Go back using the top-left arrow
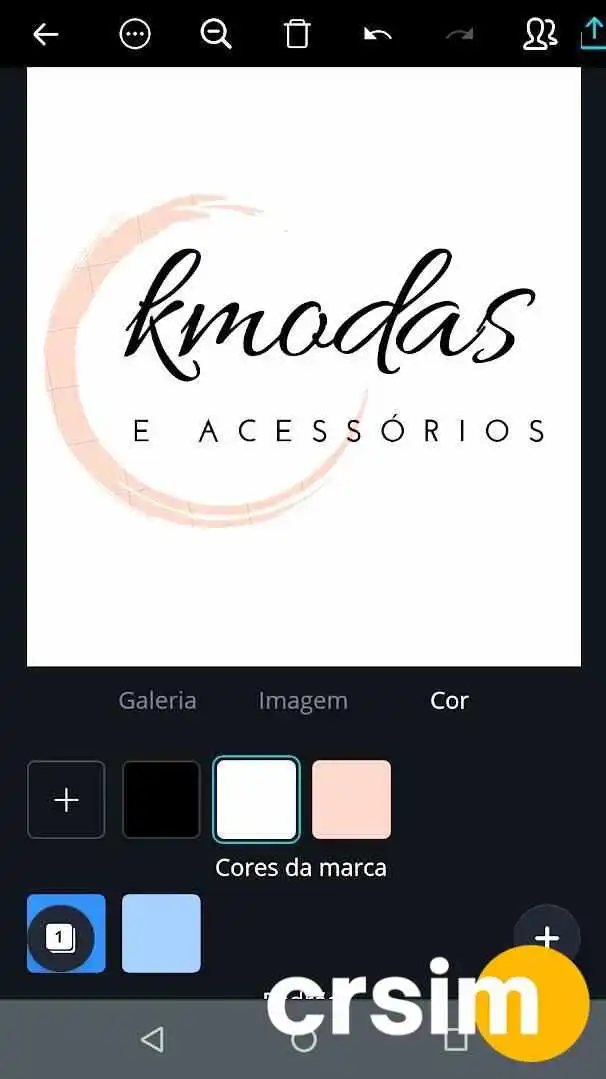Image resolution: width=606 pixels, height=1079 pixels. (45, 34)
